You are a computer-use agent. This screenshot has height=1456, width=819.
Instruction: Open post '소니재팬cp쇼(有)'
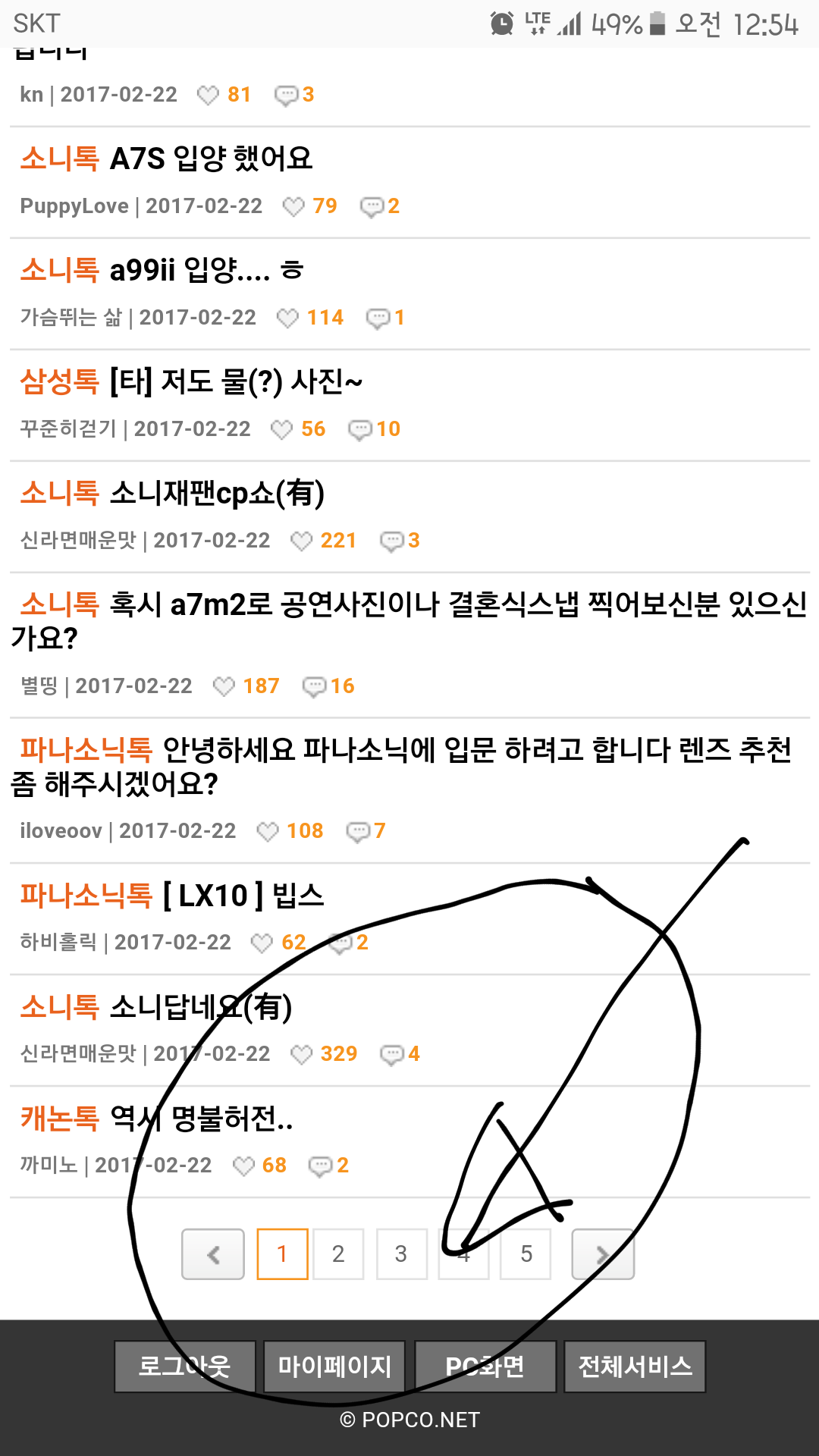pyautogui.click(x=217, y=494)
